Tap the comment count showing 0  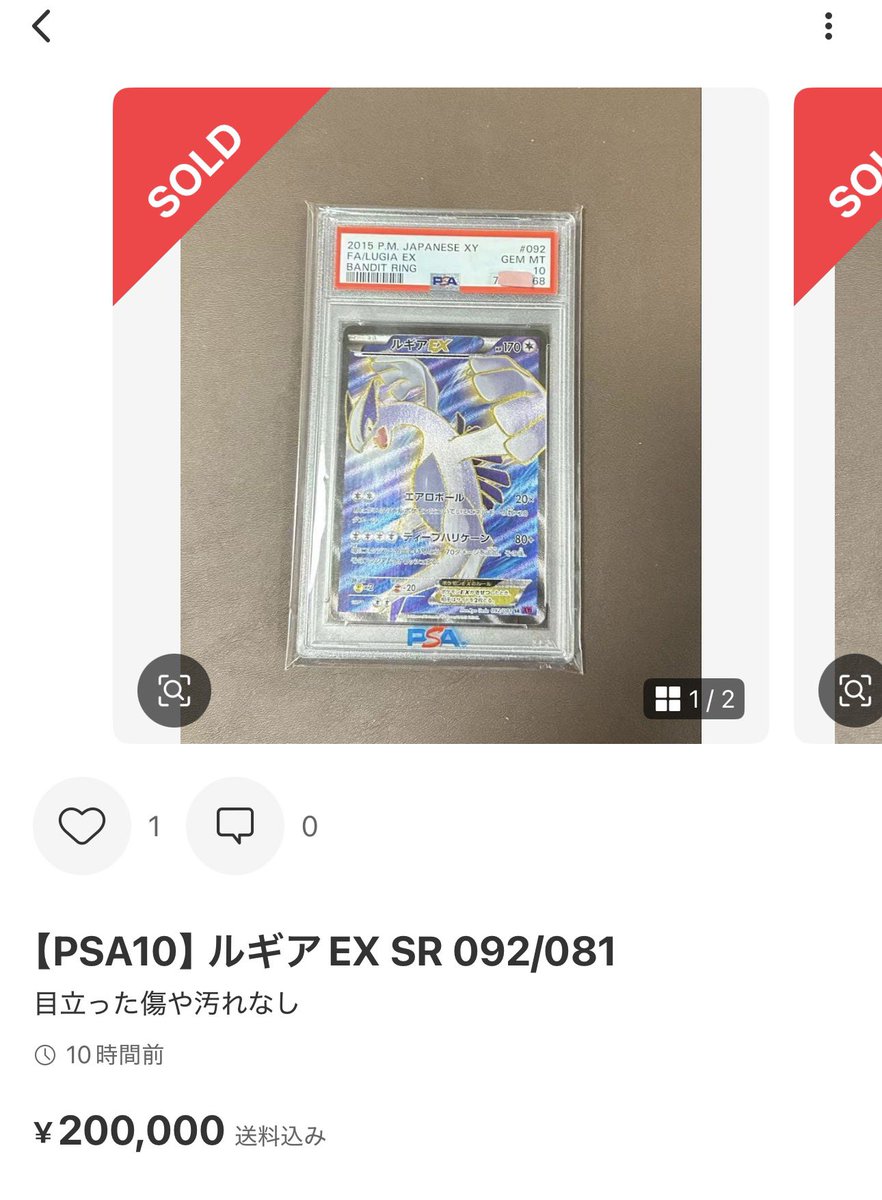tap(310, 826)
